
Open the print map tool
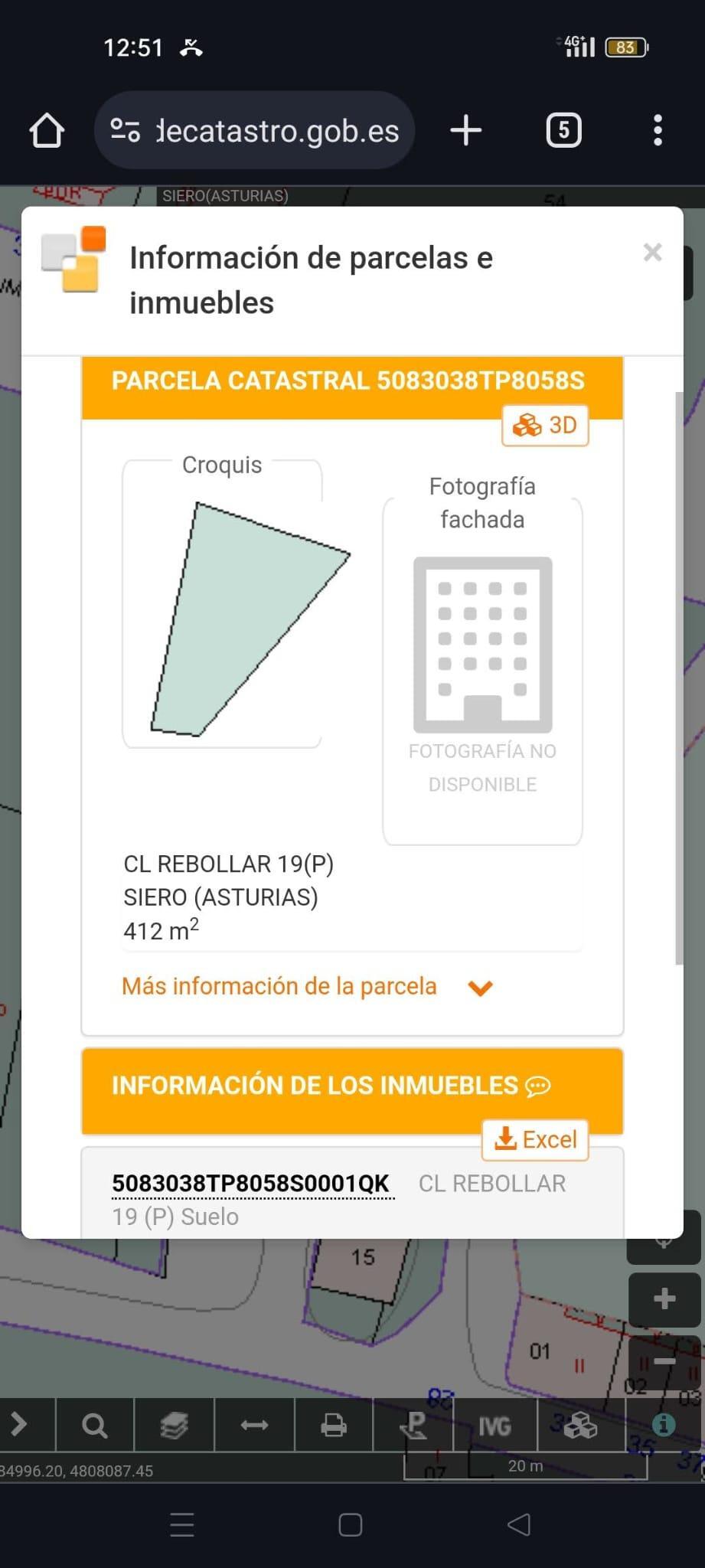[x=333, y=1425]
